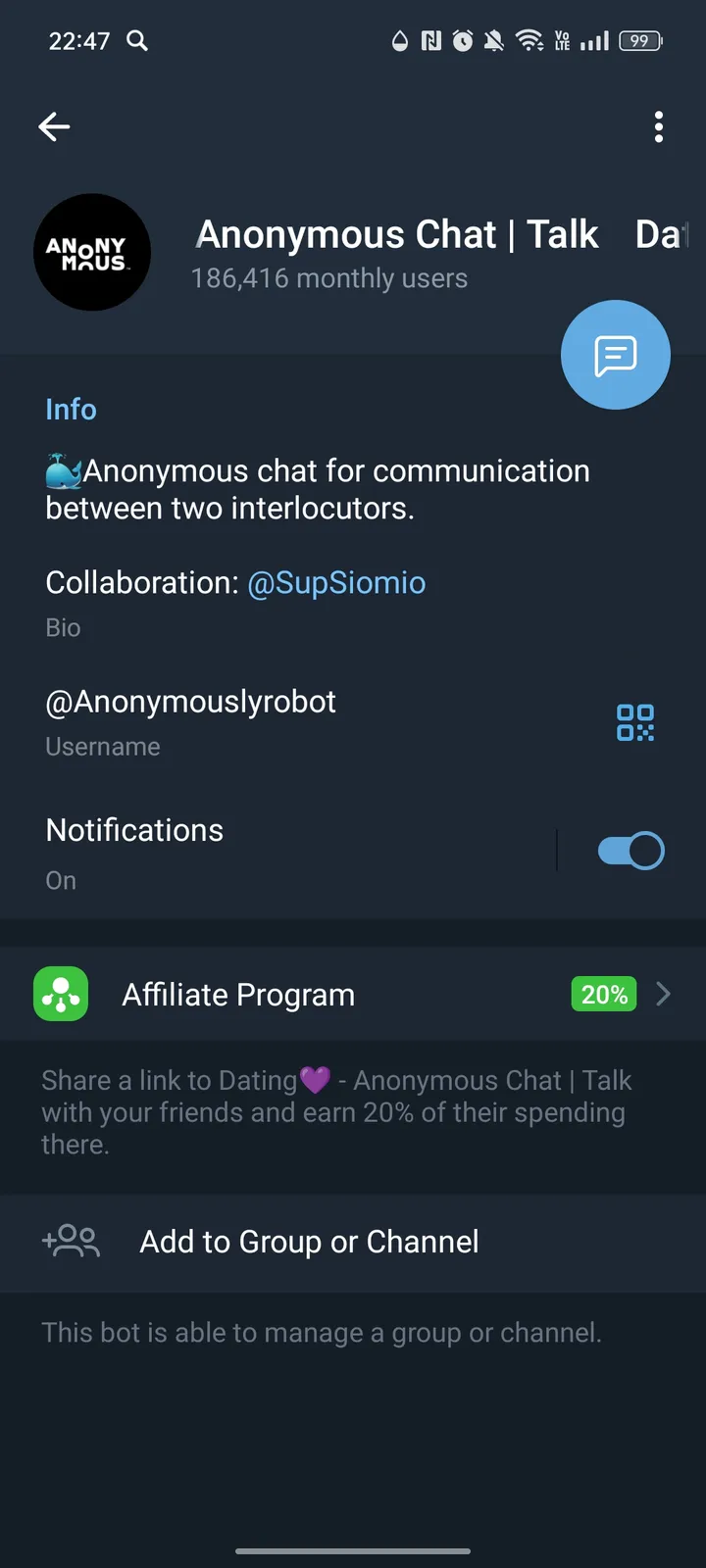
Task: Tap Add to Group or Channel
Action: 308,1241
